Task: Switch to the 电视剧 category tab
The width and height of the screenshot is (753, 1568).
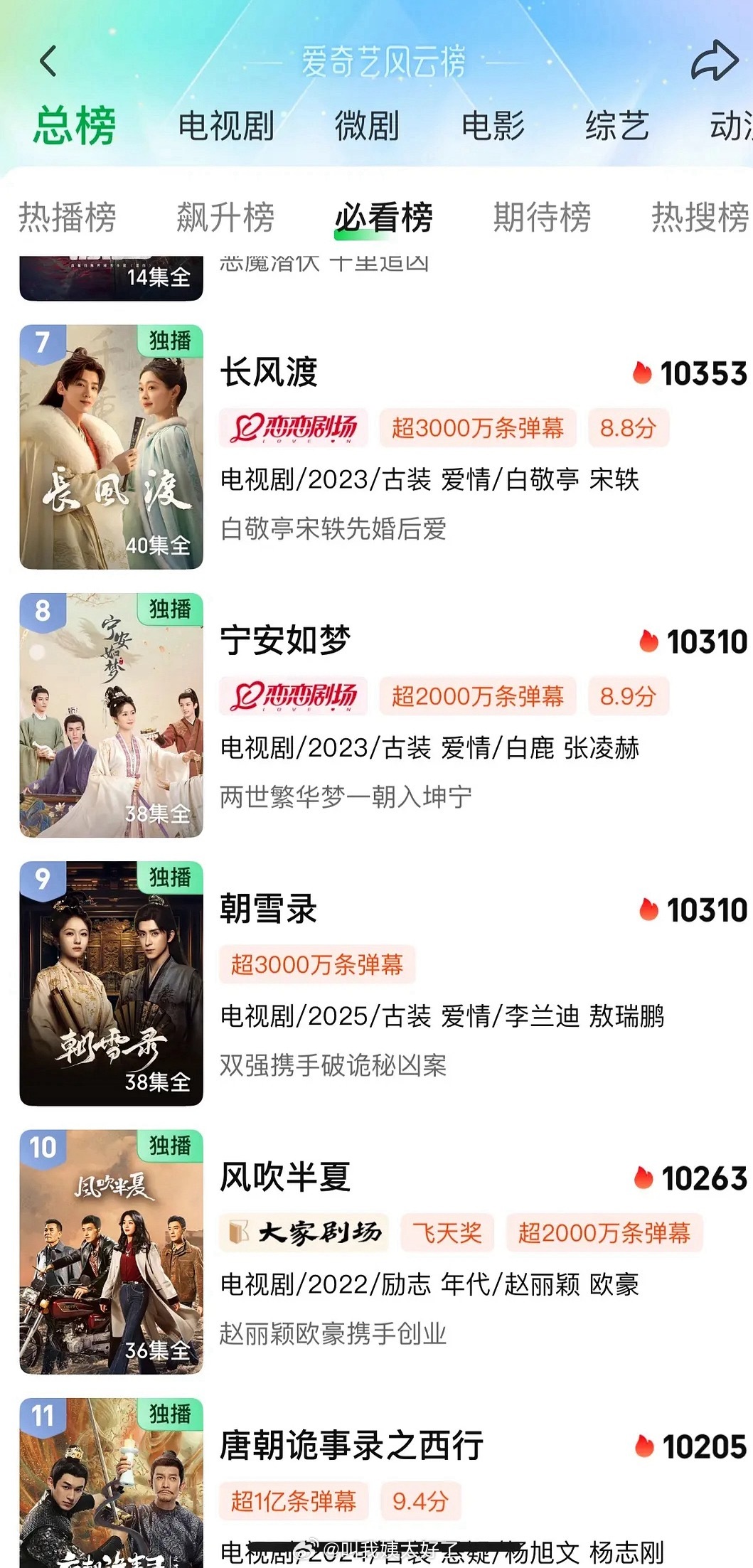Action: [225, 127]
